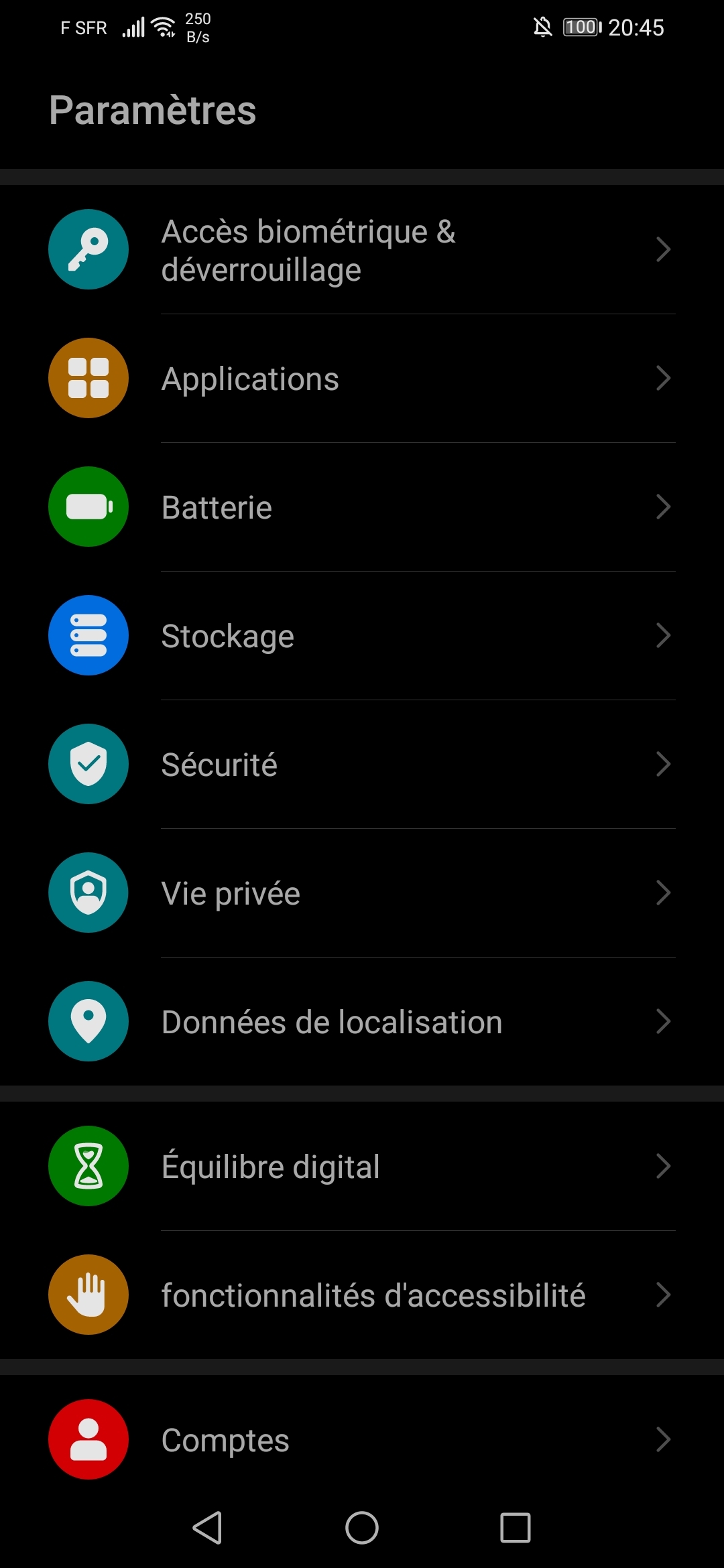Expand the Données de localisation chevron
Viewport: 724px width, 1568px height.
pyautogui.click(x=664, y=1021)
